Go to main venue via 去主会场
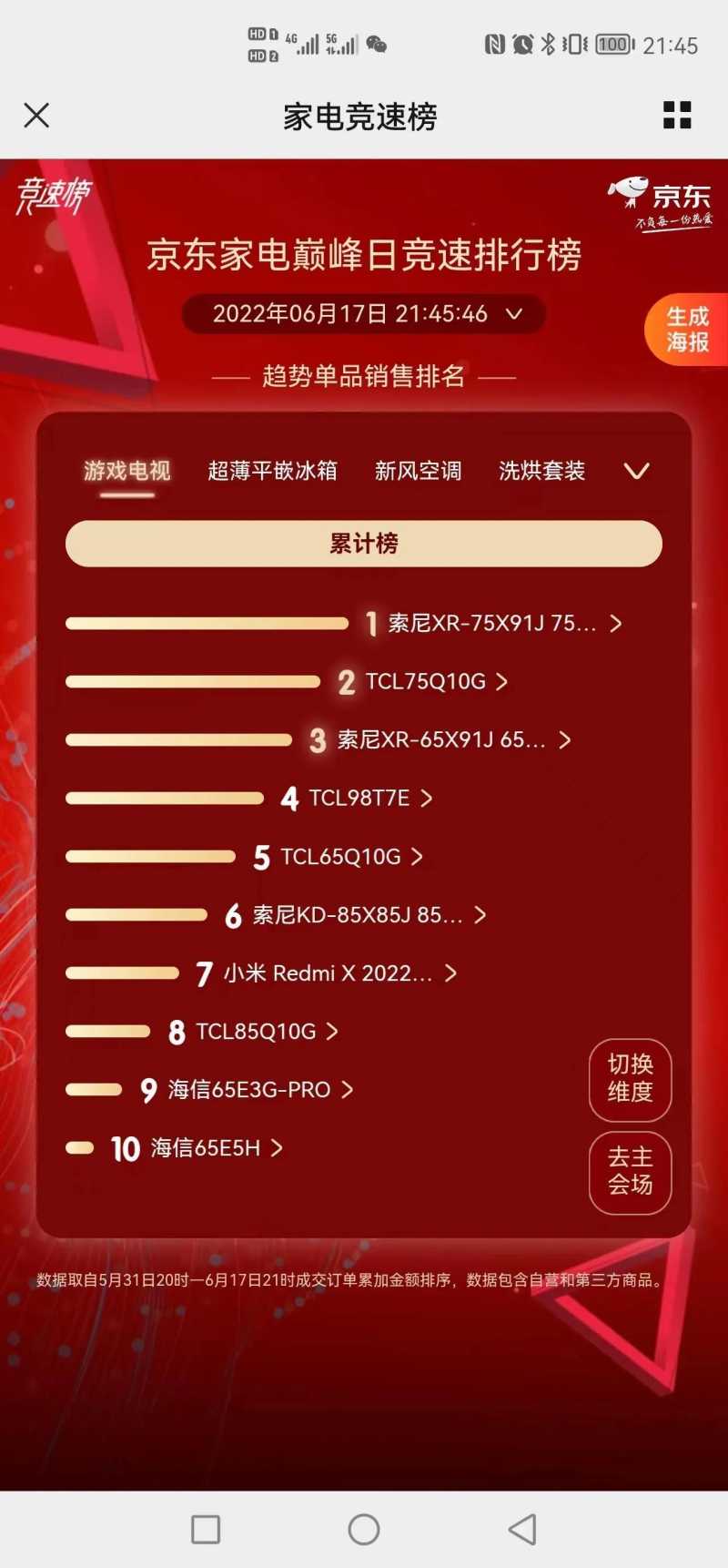This screenshot has width=728, height=1568. pyautogui.click(x=630, y=1172)
